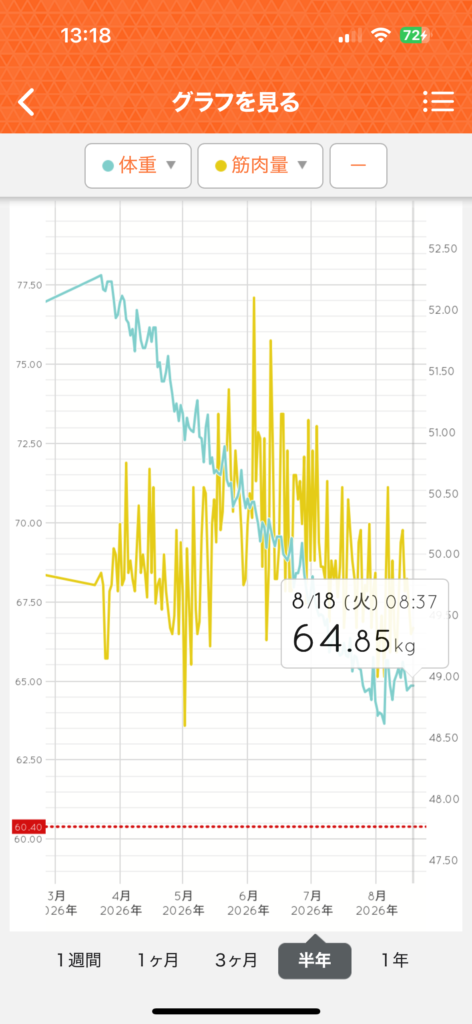472x1024 pixels.
Task: Open the third metric dropdown showing a dash
Action: tap(358, 166)
